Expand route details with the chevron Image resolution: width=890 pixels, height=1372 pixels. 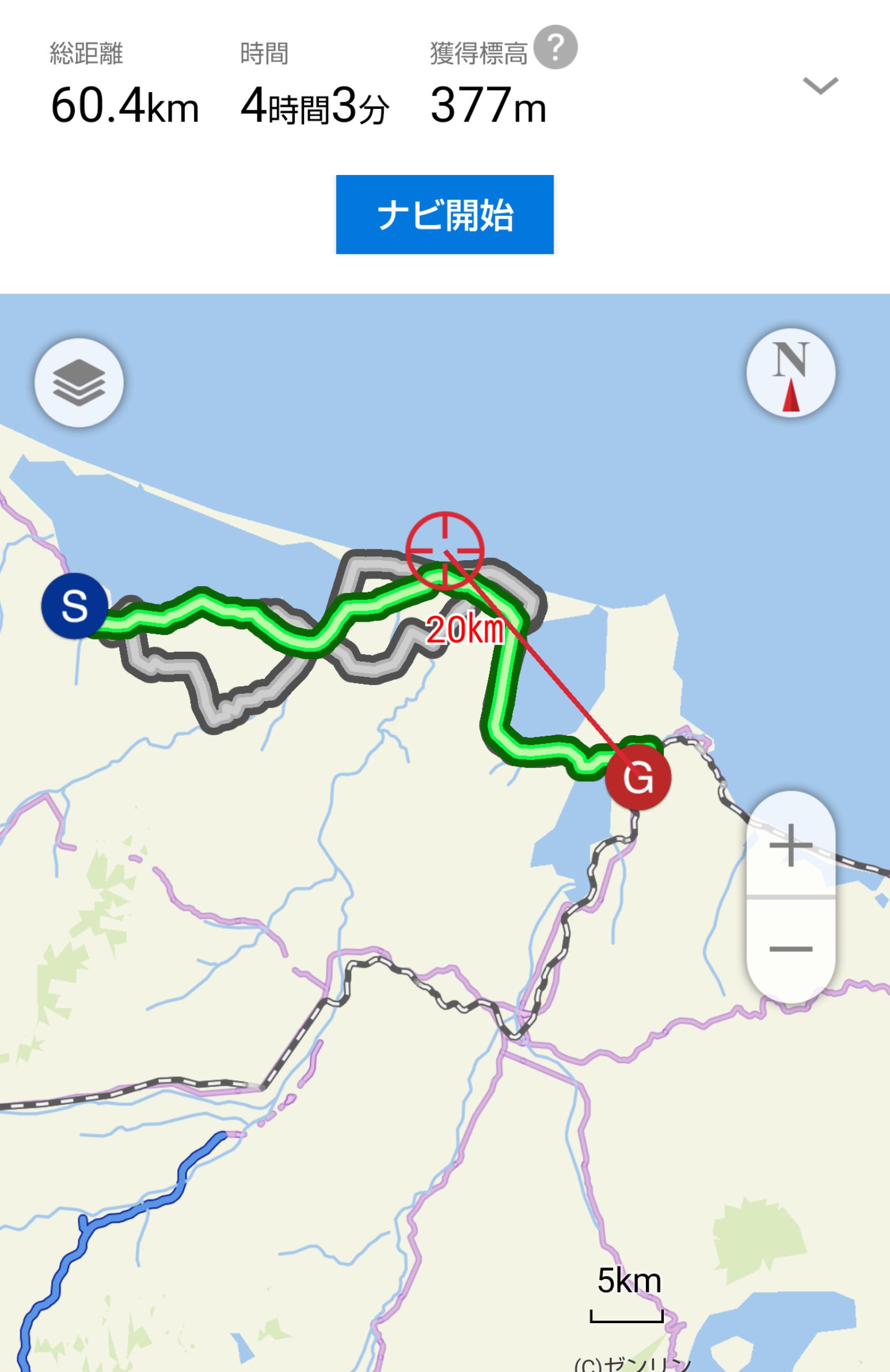(x=820, y=85)
